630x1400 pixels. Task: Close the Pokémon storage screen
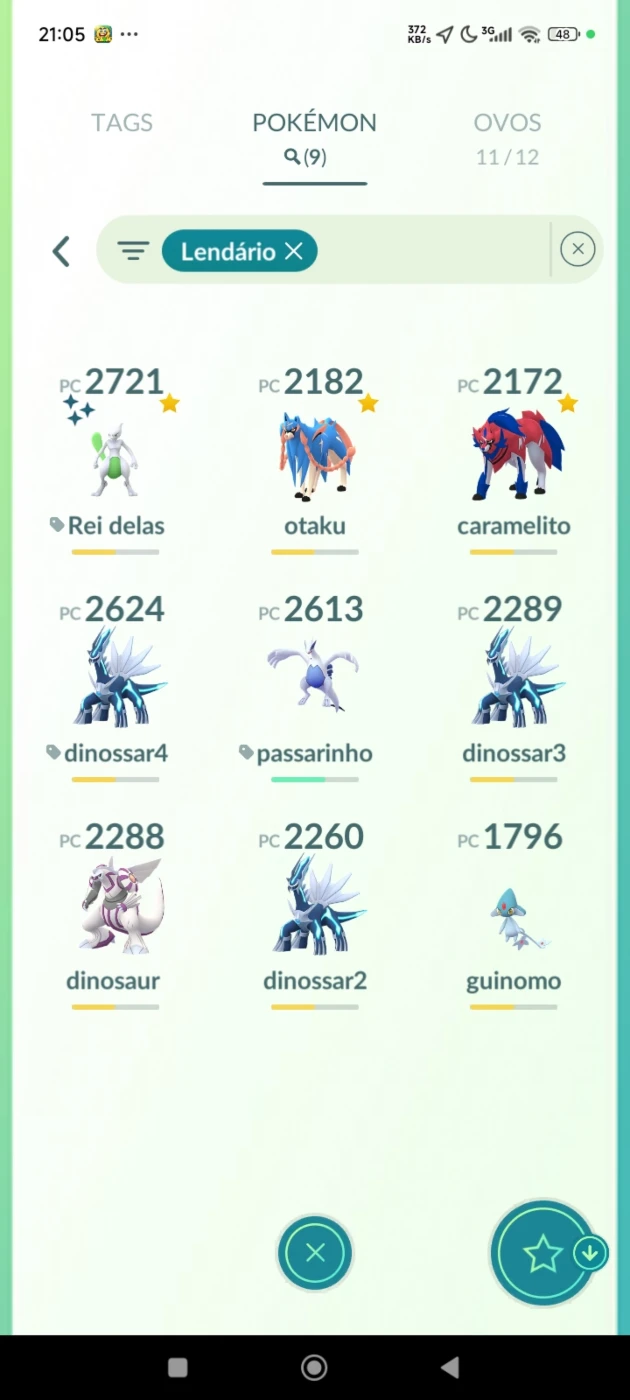[315, 1253]
